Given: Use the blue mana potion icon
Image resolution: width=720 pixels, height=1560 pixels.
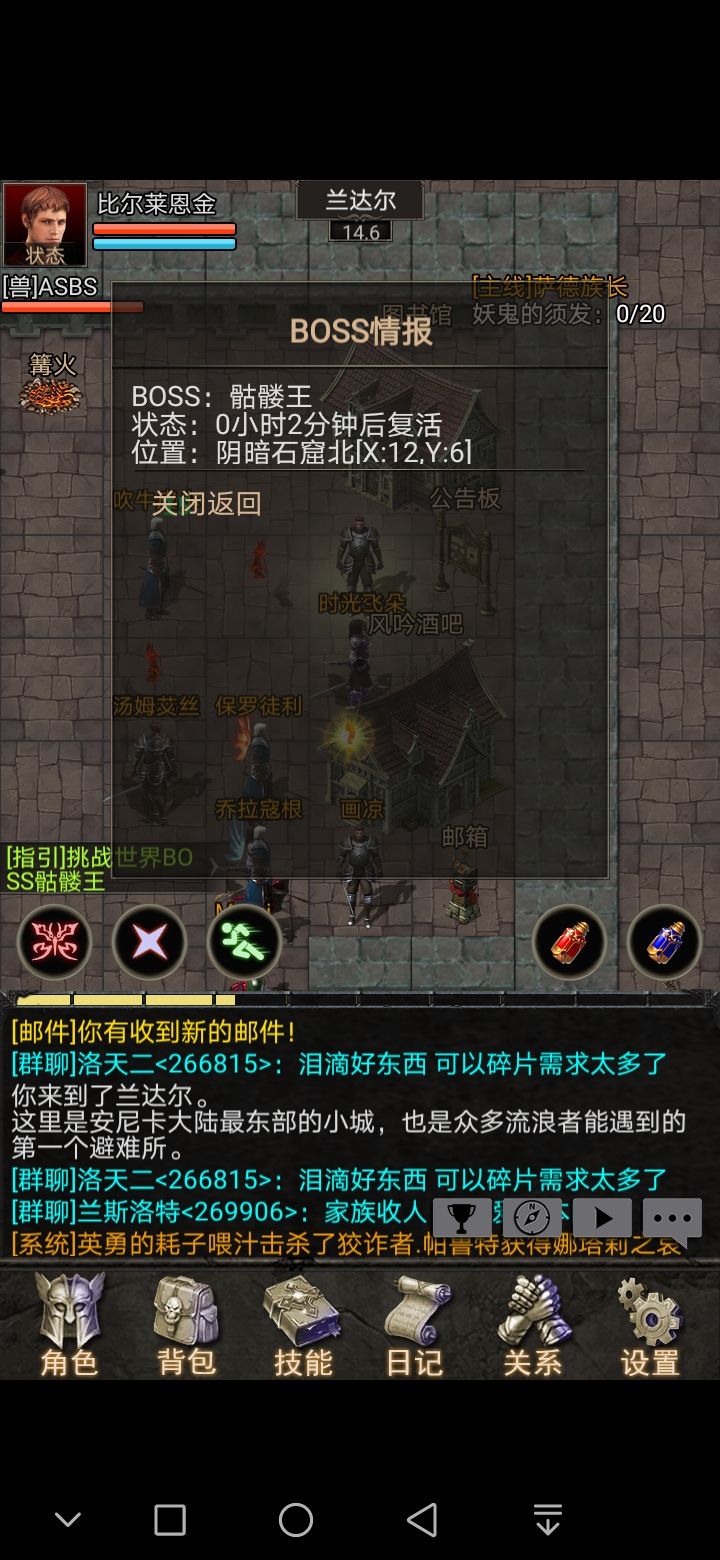Looking at the screenshot, I should pos(664,941).
